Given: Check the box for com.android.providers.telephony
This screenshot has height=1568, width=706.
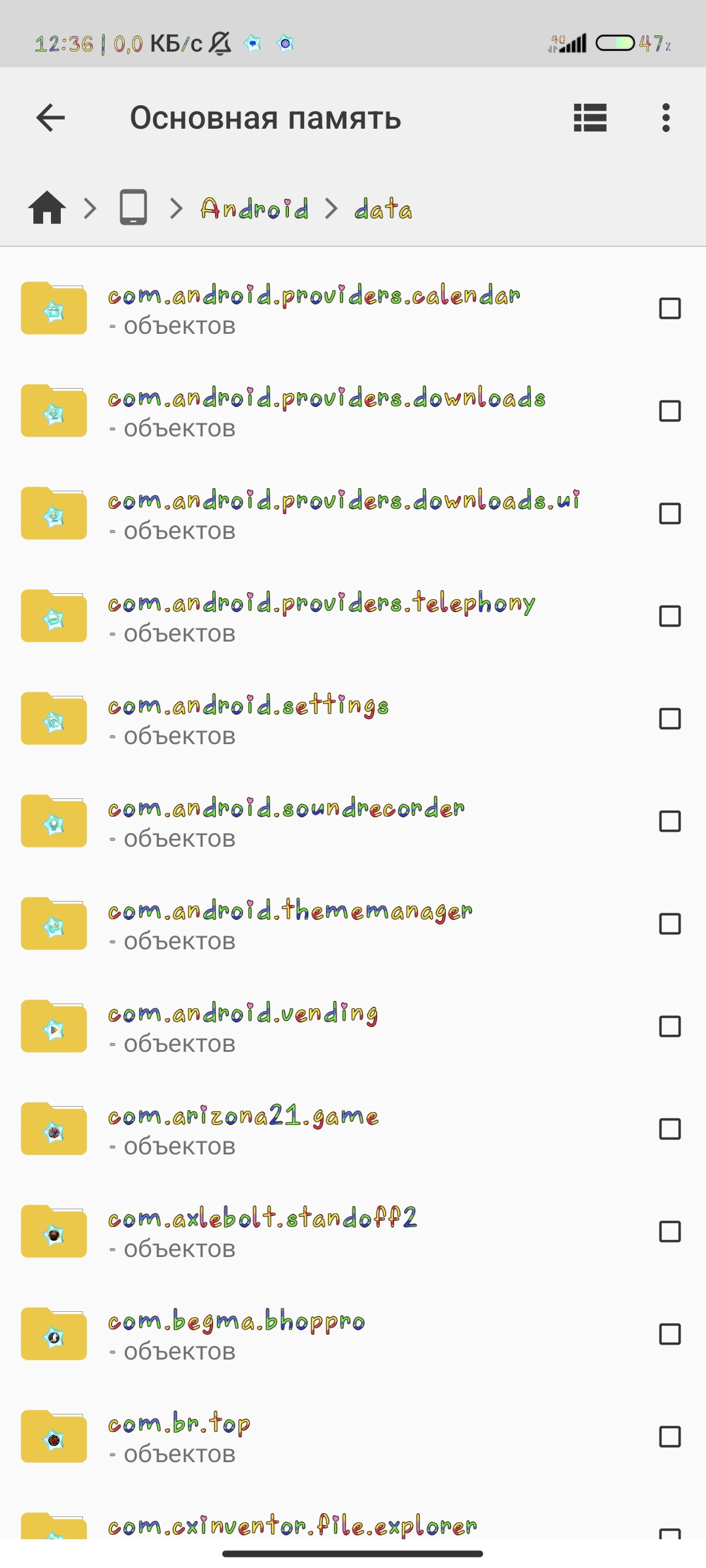Looking at the screenshot, I should tap(669, 616).
